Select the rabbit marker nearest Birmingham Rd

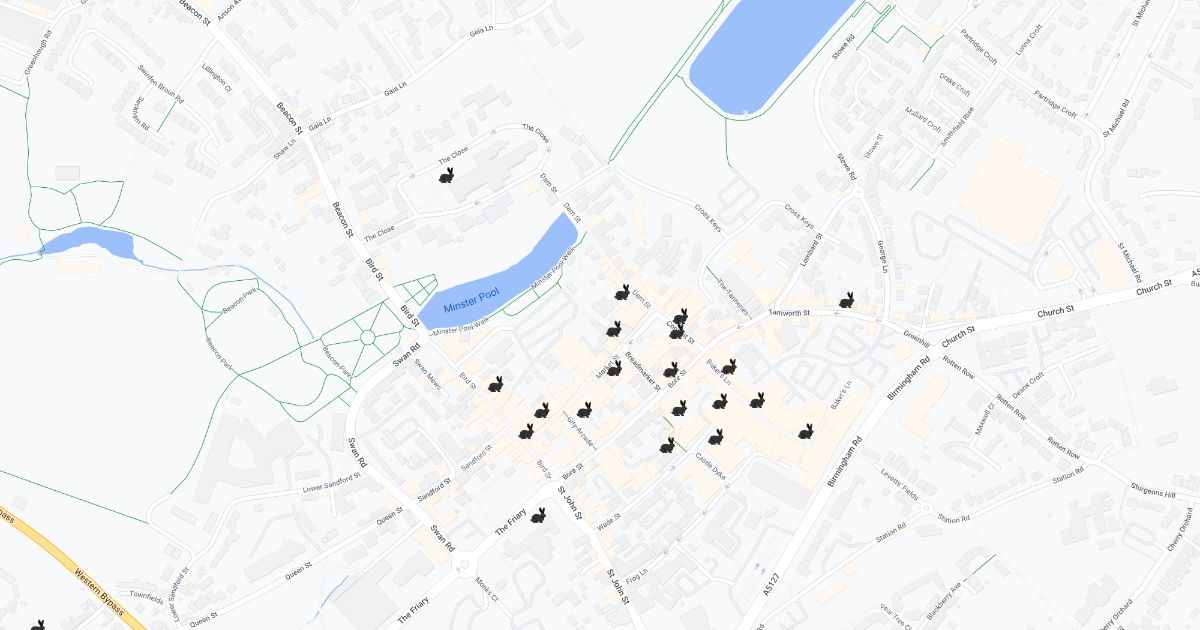(806, 431)
